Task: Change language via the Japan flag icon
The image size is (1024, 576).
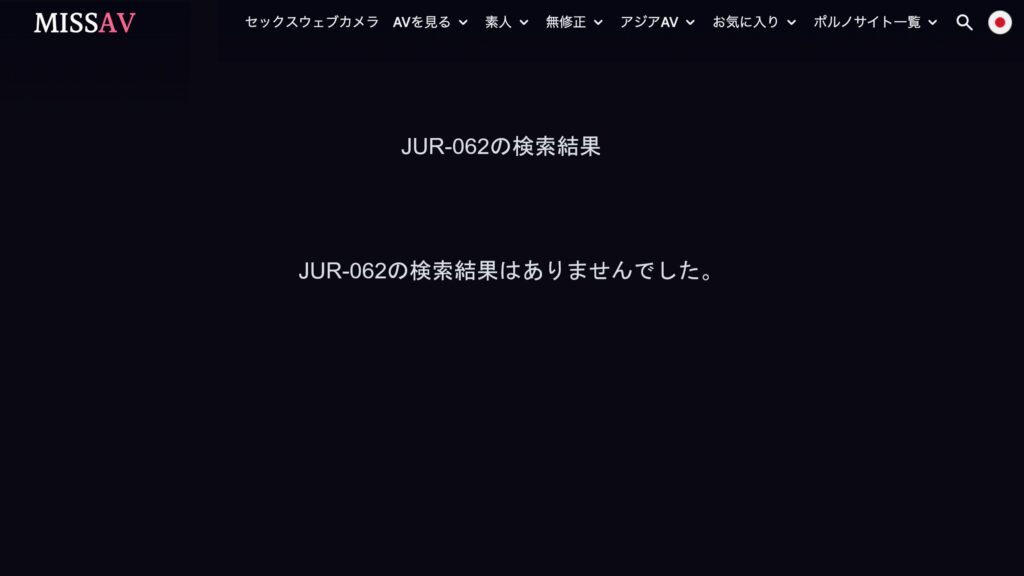Action: click(x=999, y=22)
